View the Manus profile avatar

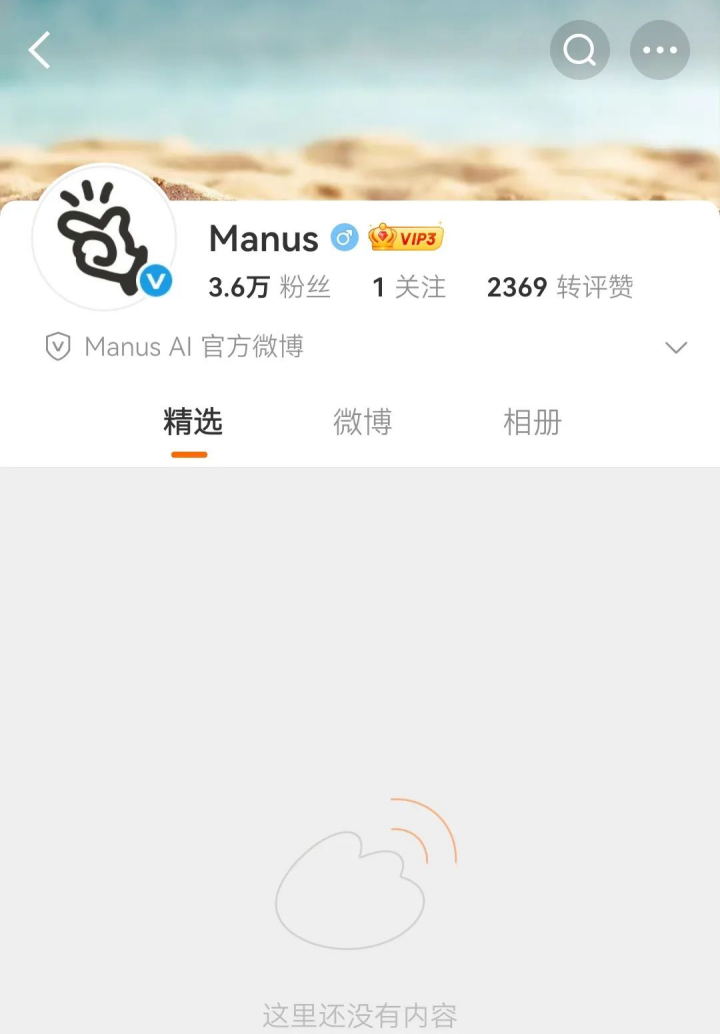pyautogui.click(x=104, y=237)
